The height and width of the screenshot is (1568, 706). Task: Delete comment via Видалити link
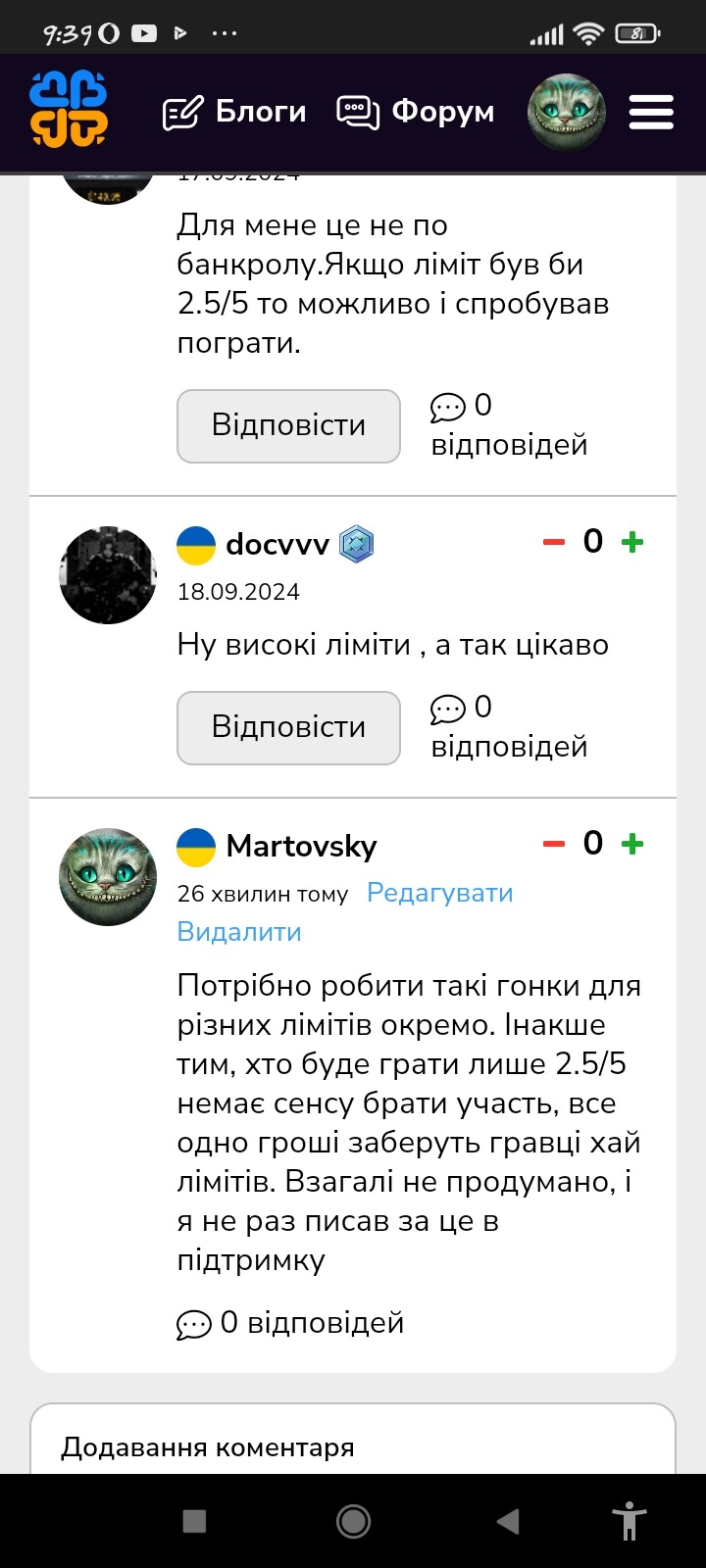click(x=239, y=932)
